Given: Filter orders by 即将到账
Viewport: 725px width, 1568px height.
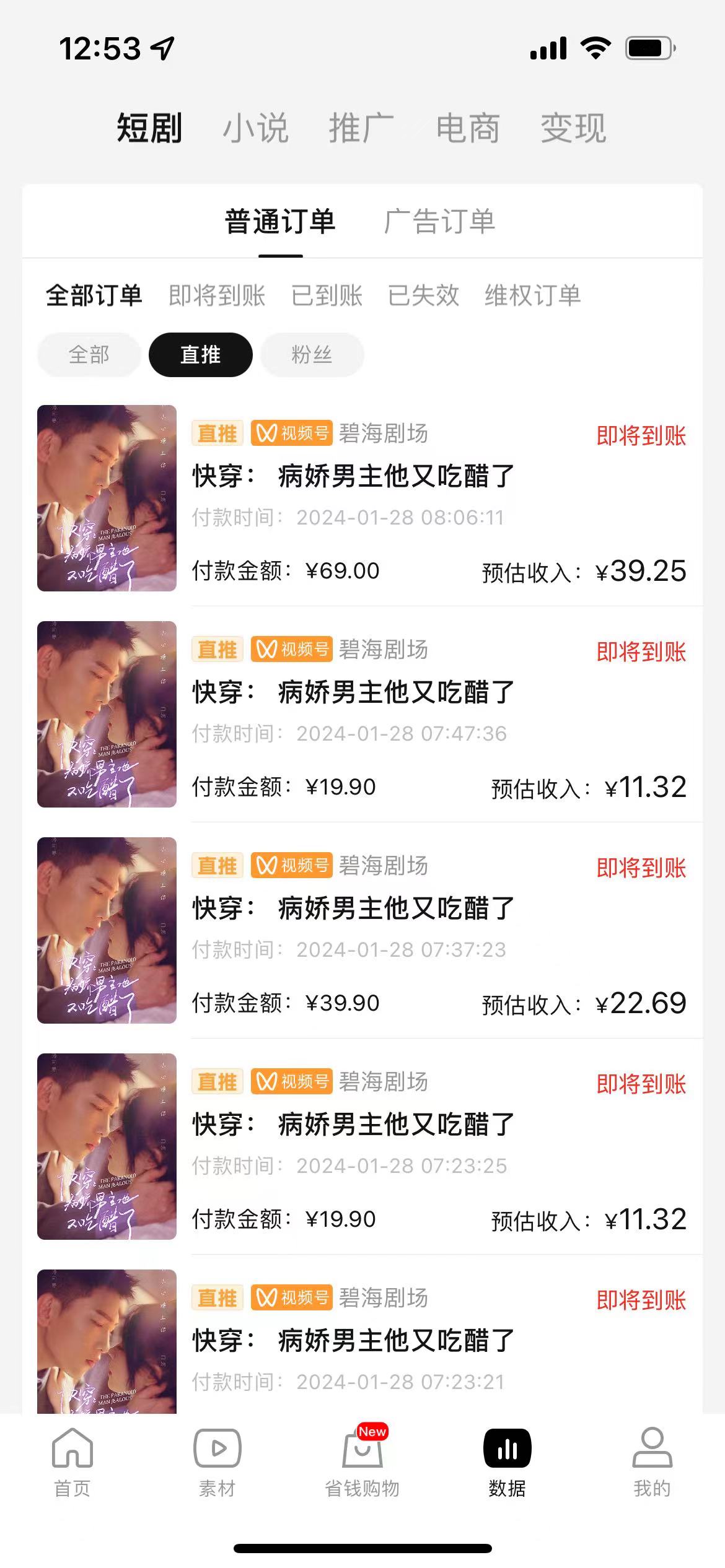Looking at the screenshot, I should [x=217, y=295].
